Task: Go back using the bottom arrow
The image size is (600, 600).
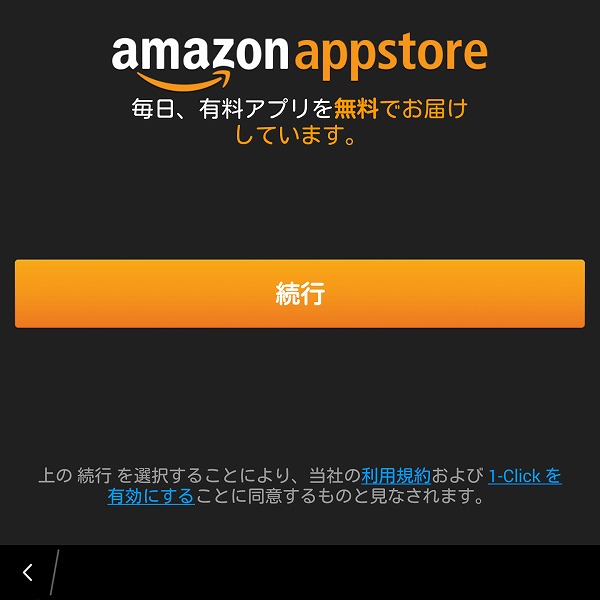Action: coord(28,572)
